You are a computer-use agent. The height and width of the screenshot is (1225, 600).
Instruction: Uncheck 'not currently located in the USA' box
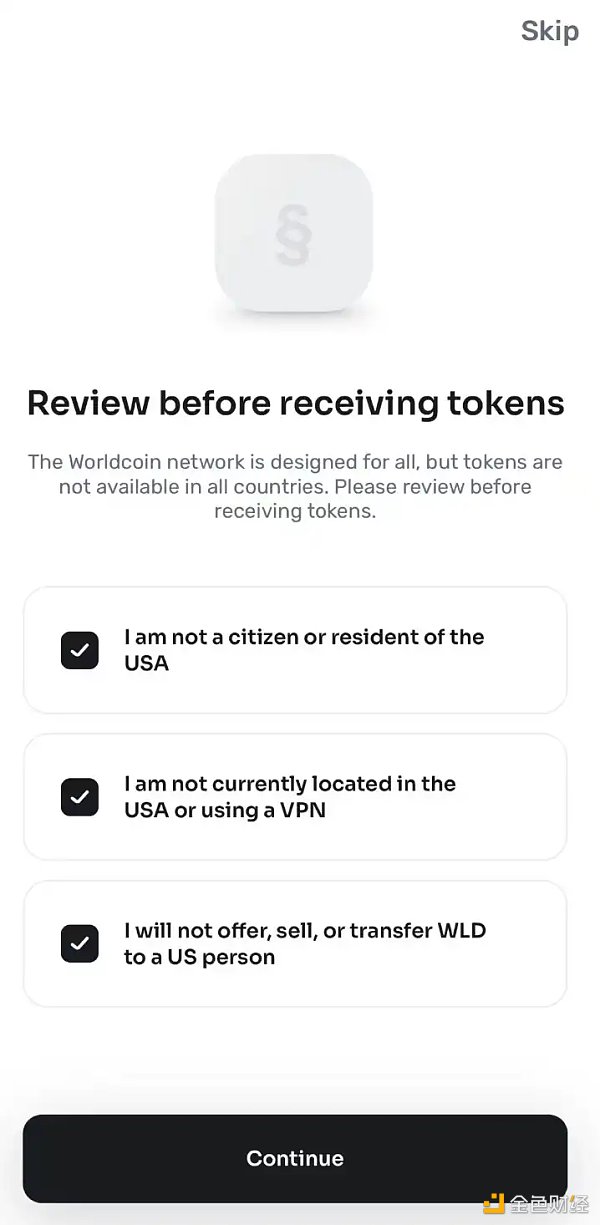(80, 797)
